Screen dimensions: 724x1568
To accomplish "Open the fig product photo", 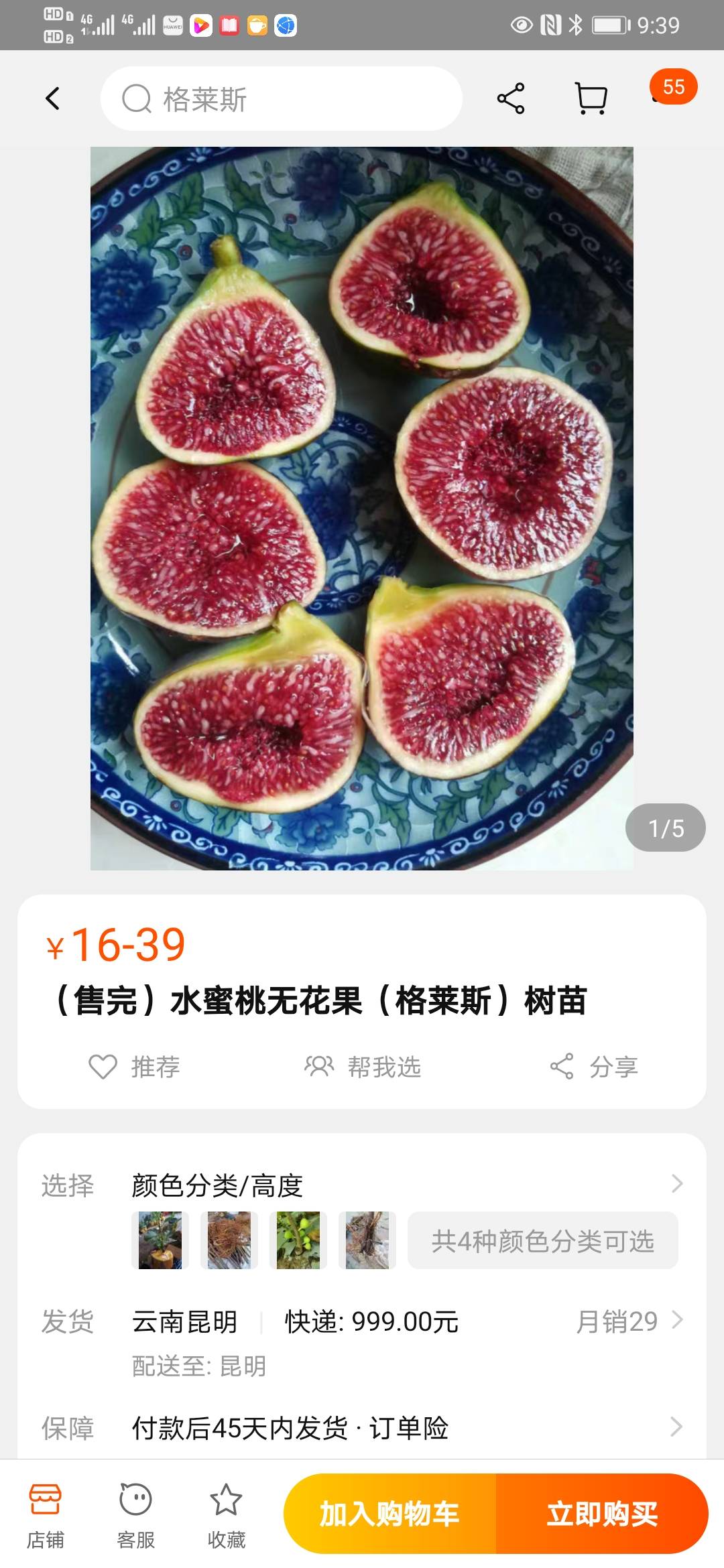I will tap(362, 508).
